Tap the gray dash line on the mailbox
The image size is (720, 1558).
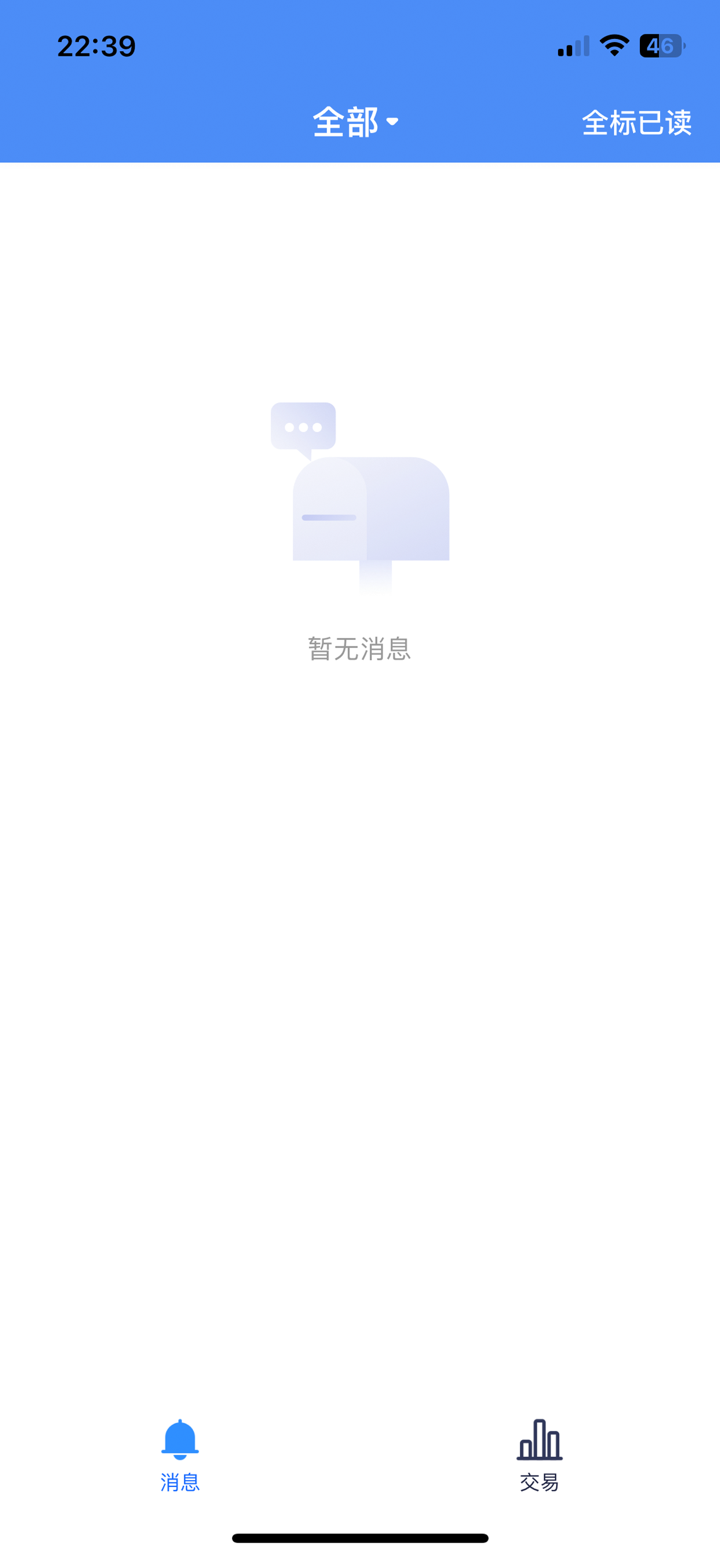[x=328, y=518]
